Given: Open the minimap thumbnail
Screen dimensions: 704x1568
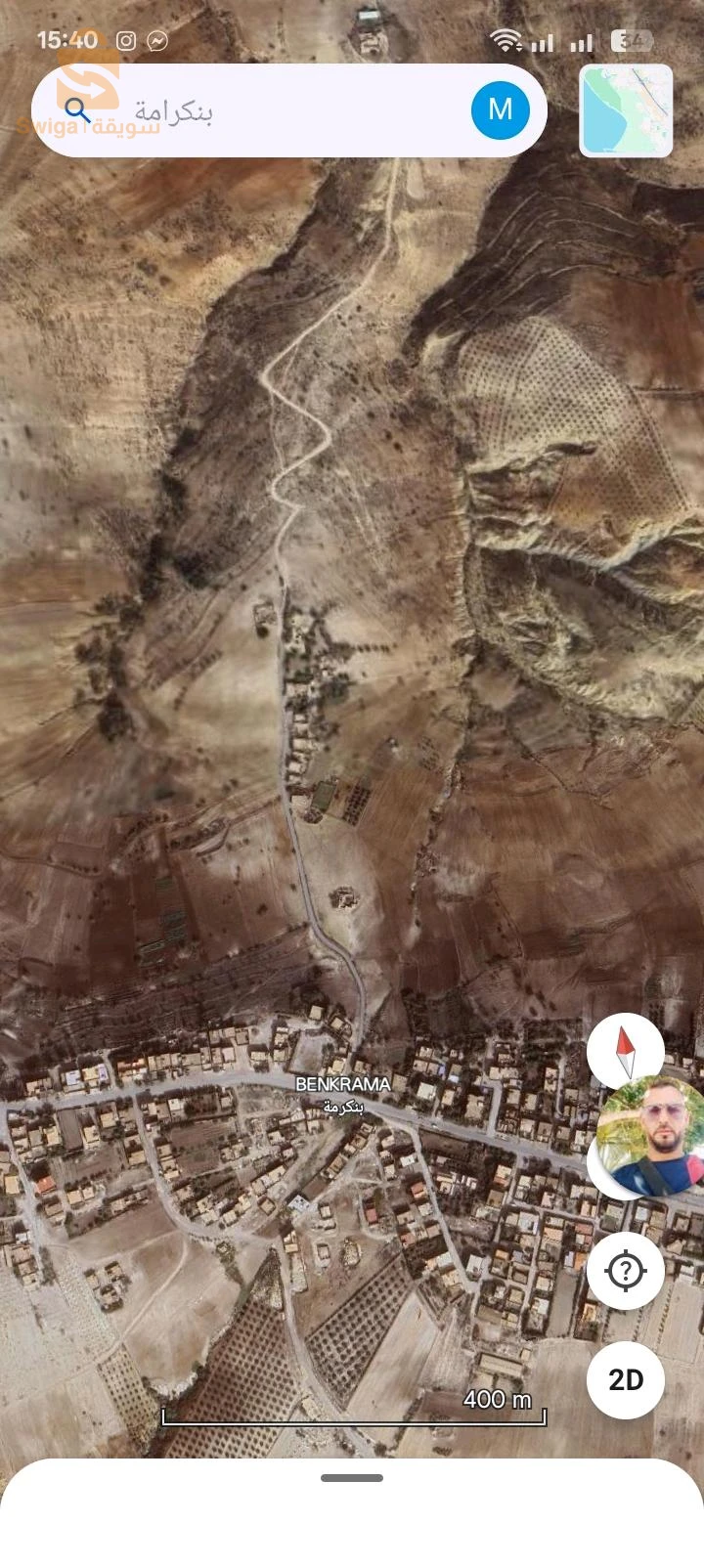Looking at the screenshot, I should [626, 110].
